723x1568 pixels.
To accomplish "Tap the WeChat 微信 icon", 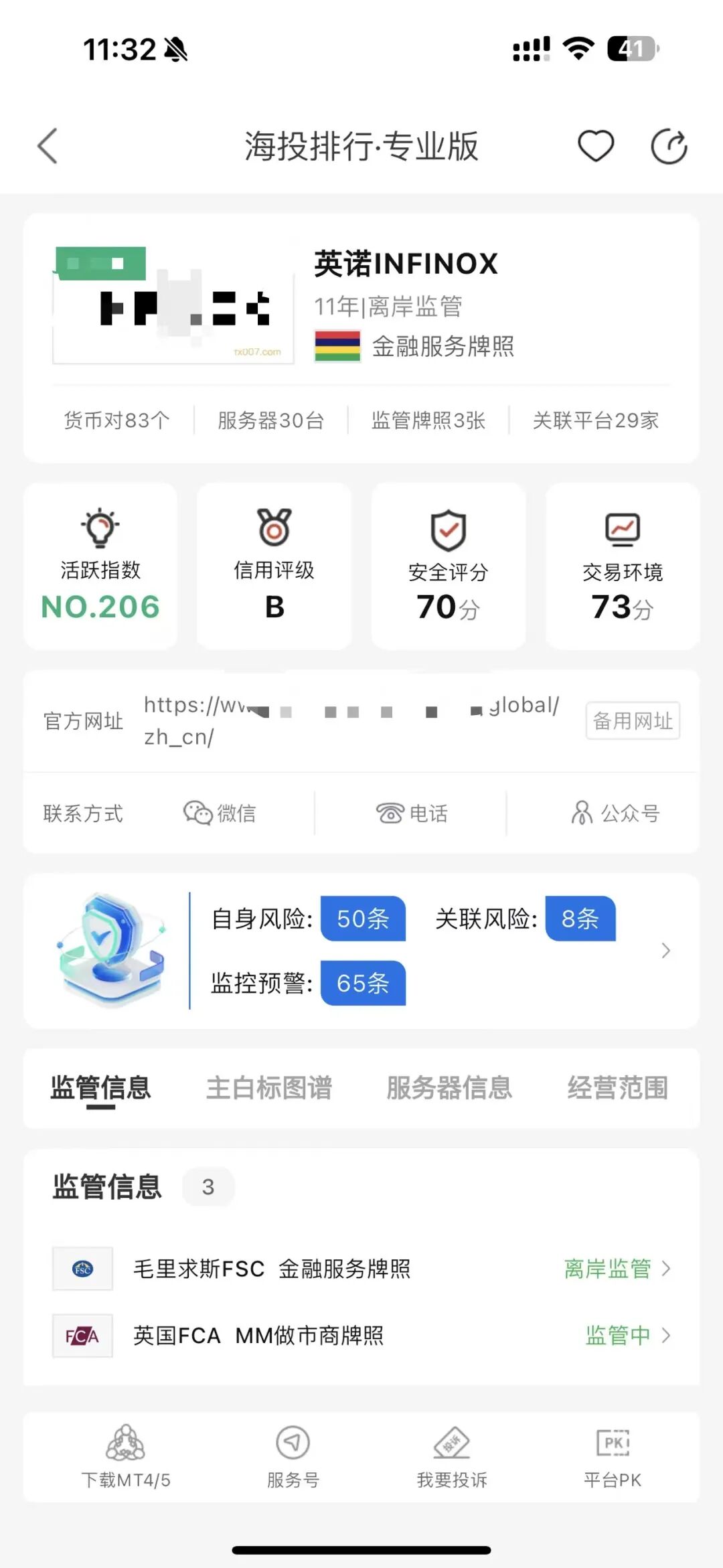I will [x=197, y=813].
